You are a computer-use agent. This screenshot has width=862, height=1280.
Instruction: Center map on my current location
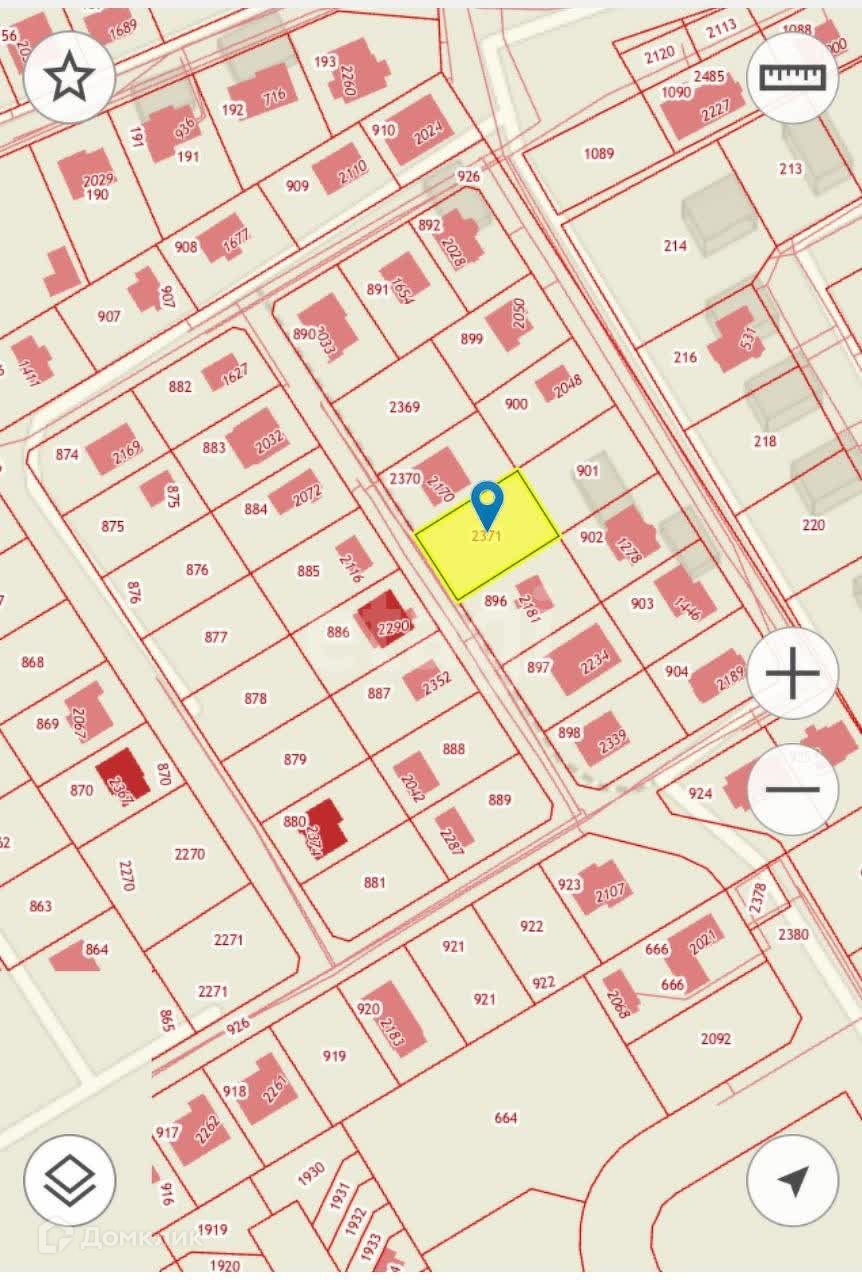[x=792, y=1180]
